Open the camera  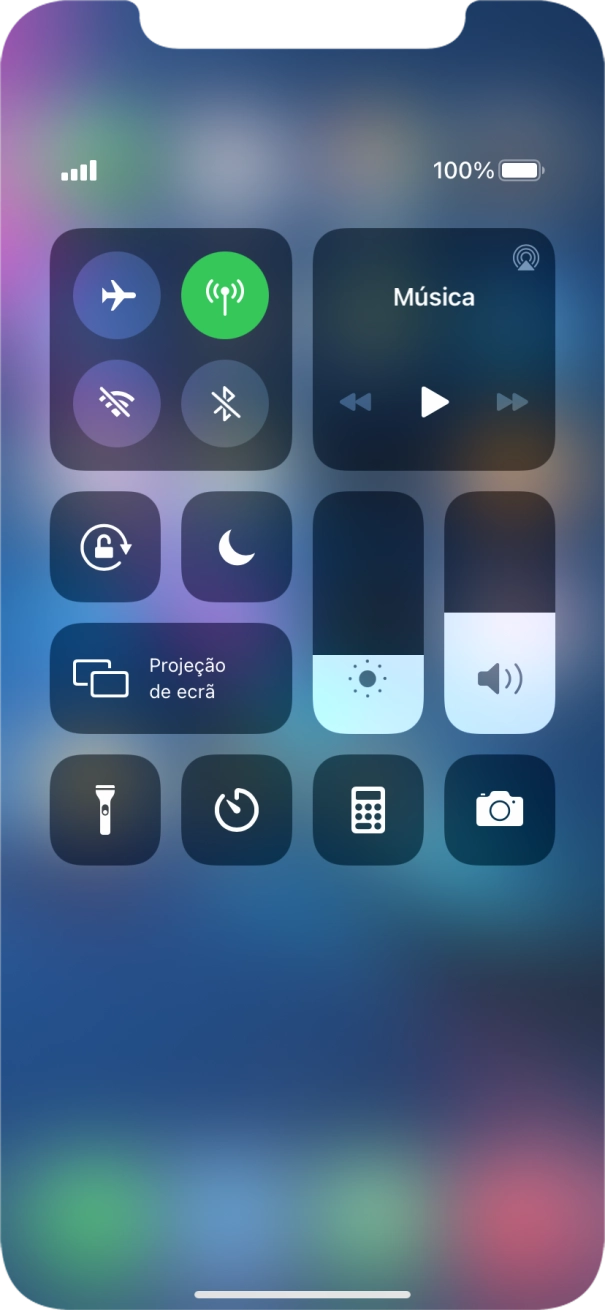tap(499, 809)
